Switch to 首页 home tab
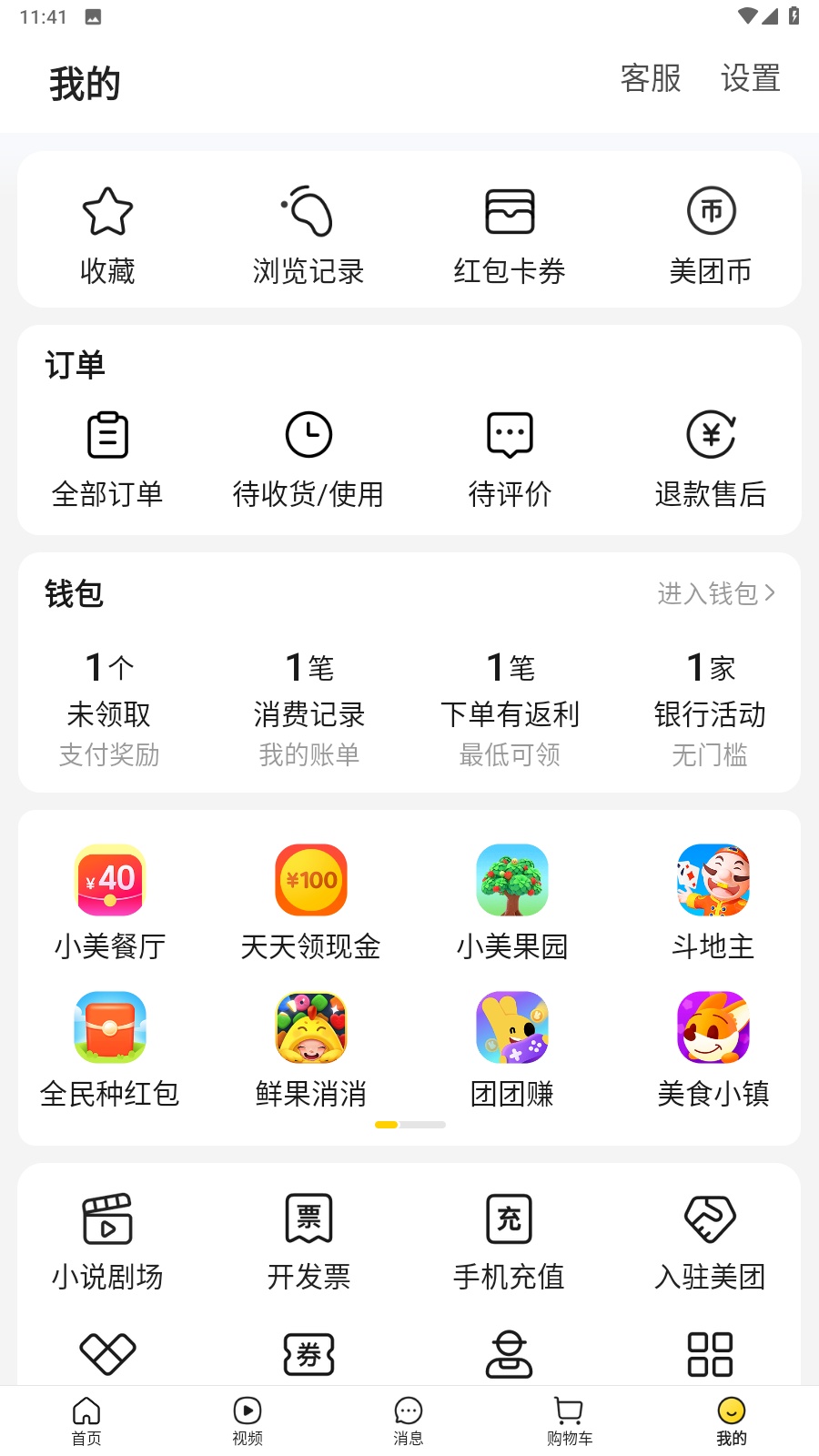The image size is (819, 1456). (86, 1421)
